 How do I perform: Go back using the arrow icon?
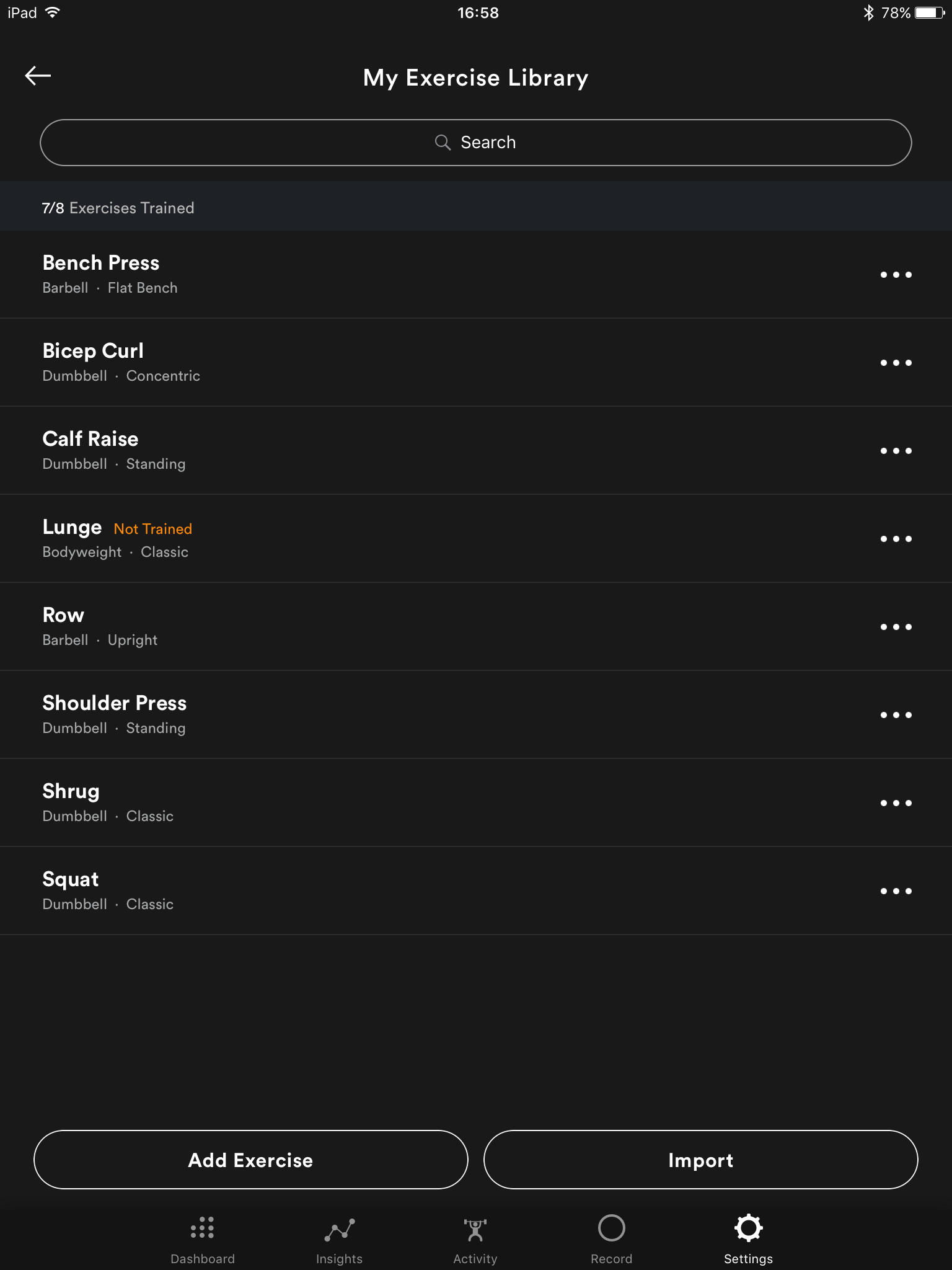(38, 76)
